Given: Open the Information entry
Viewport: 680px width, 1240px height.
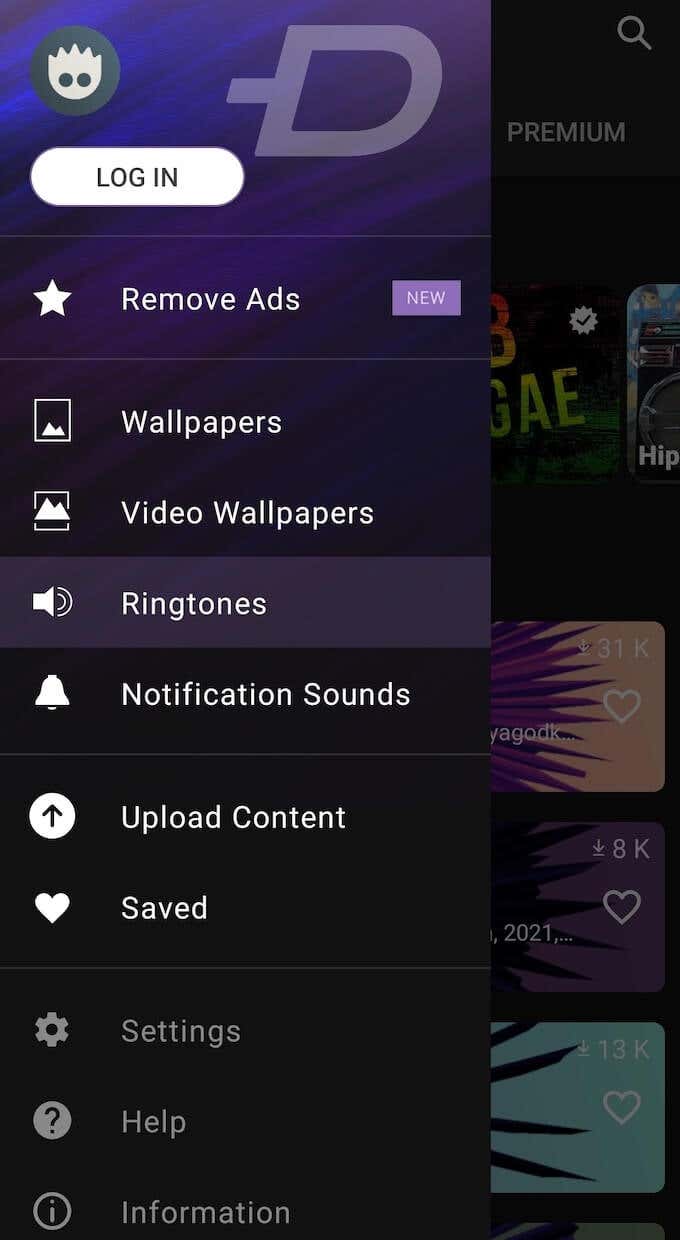Looking at the screenshot, I should point(245,1212).
